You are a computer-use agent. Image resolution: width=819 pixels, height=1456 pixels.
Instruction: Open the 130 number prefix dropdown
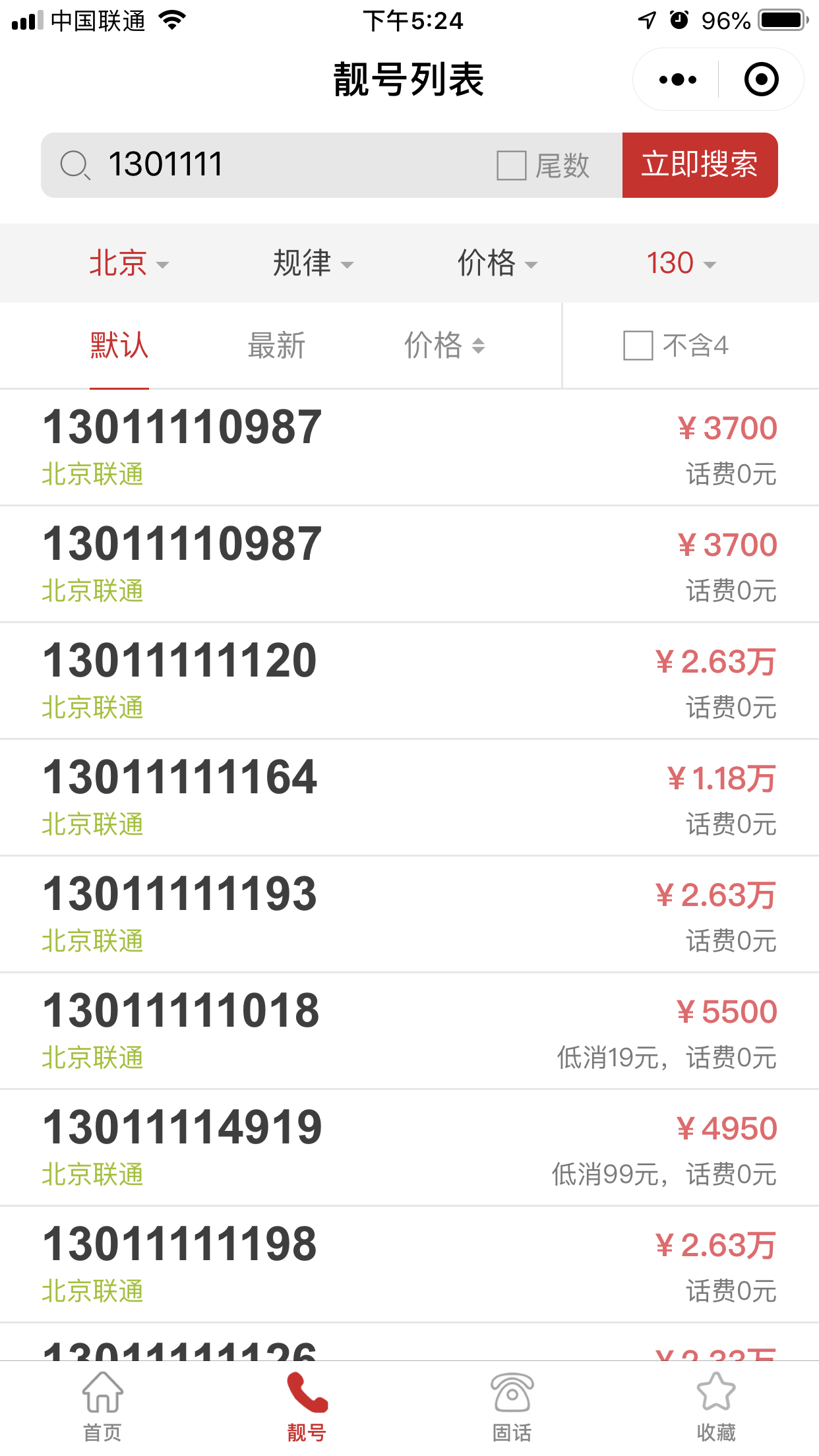coord(679,262)
